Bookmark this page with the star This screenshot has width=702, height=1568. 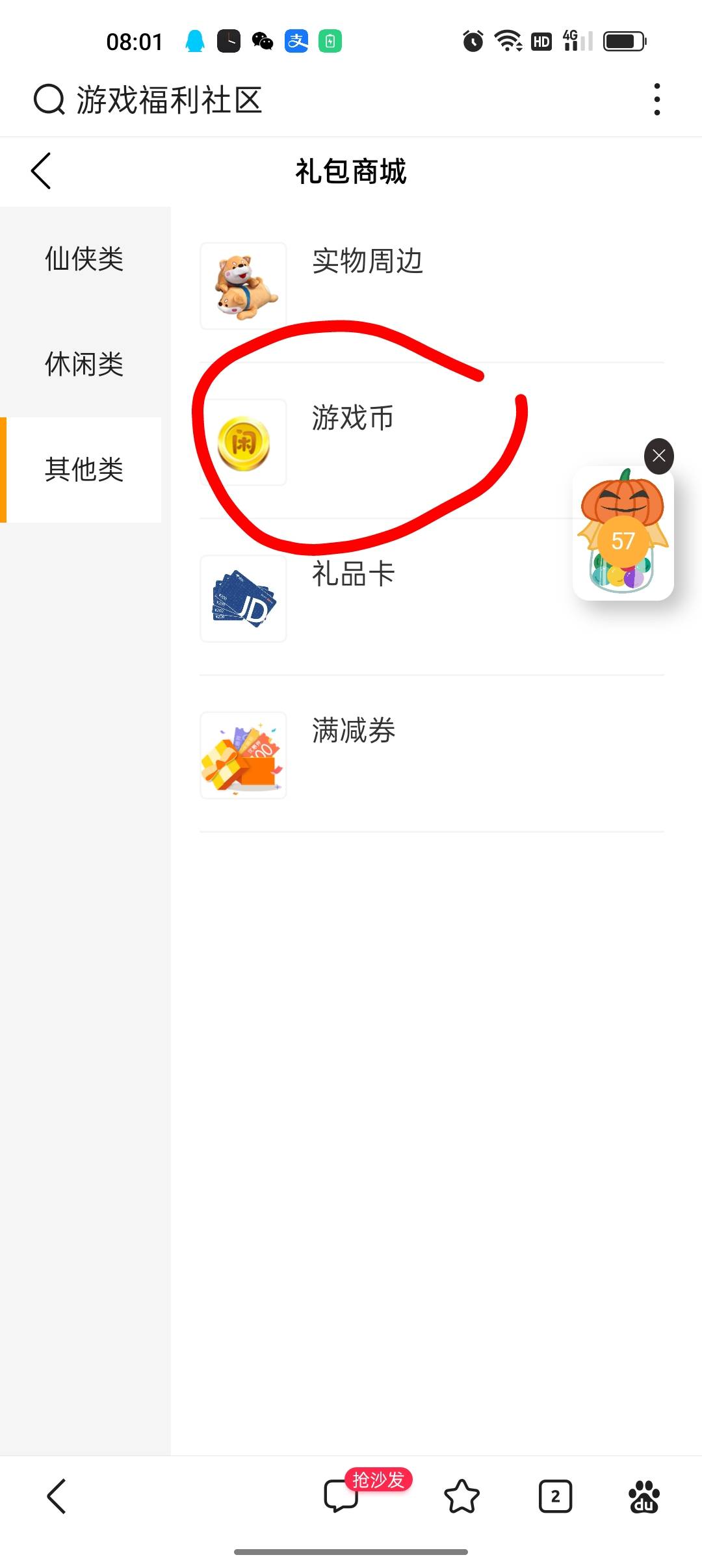pyautogui.click(x=461, y=1496)
